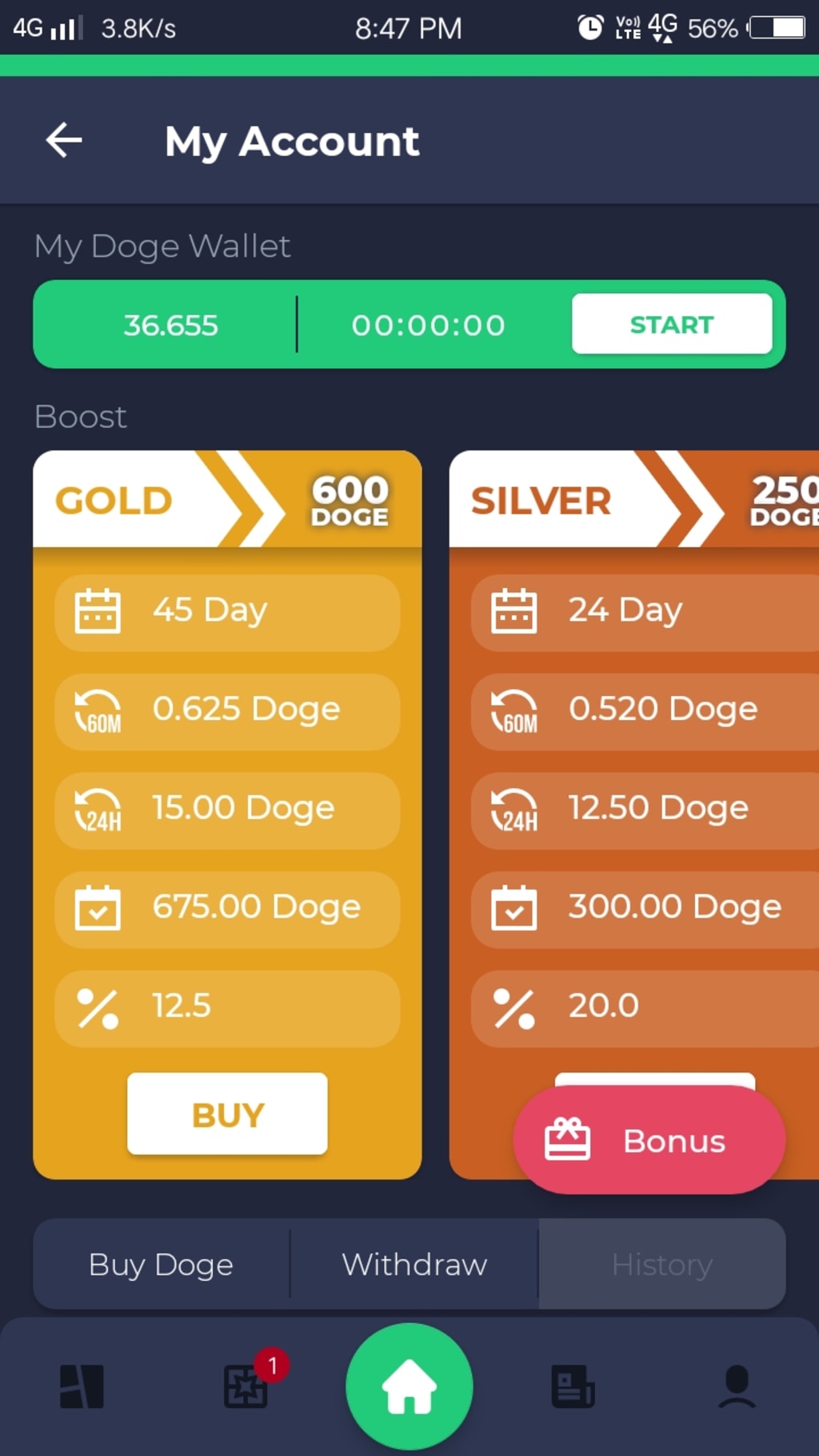Open the puzzle tab with badge 1
Image resolution: width=819 pixels, height=1456 pixels.
tap(246, 1386)
